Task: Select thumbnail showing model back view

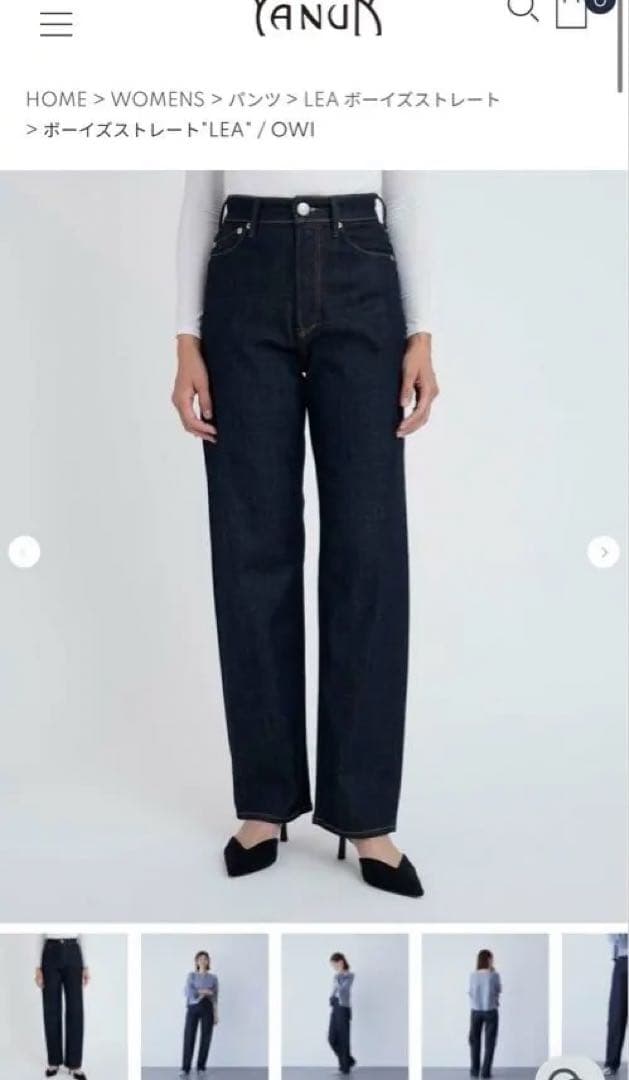Action: tap(485, 1005)
